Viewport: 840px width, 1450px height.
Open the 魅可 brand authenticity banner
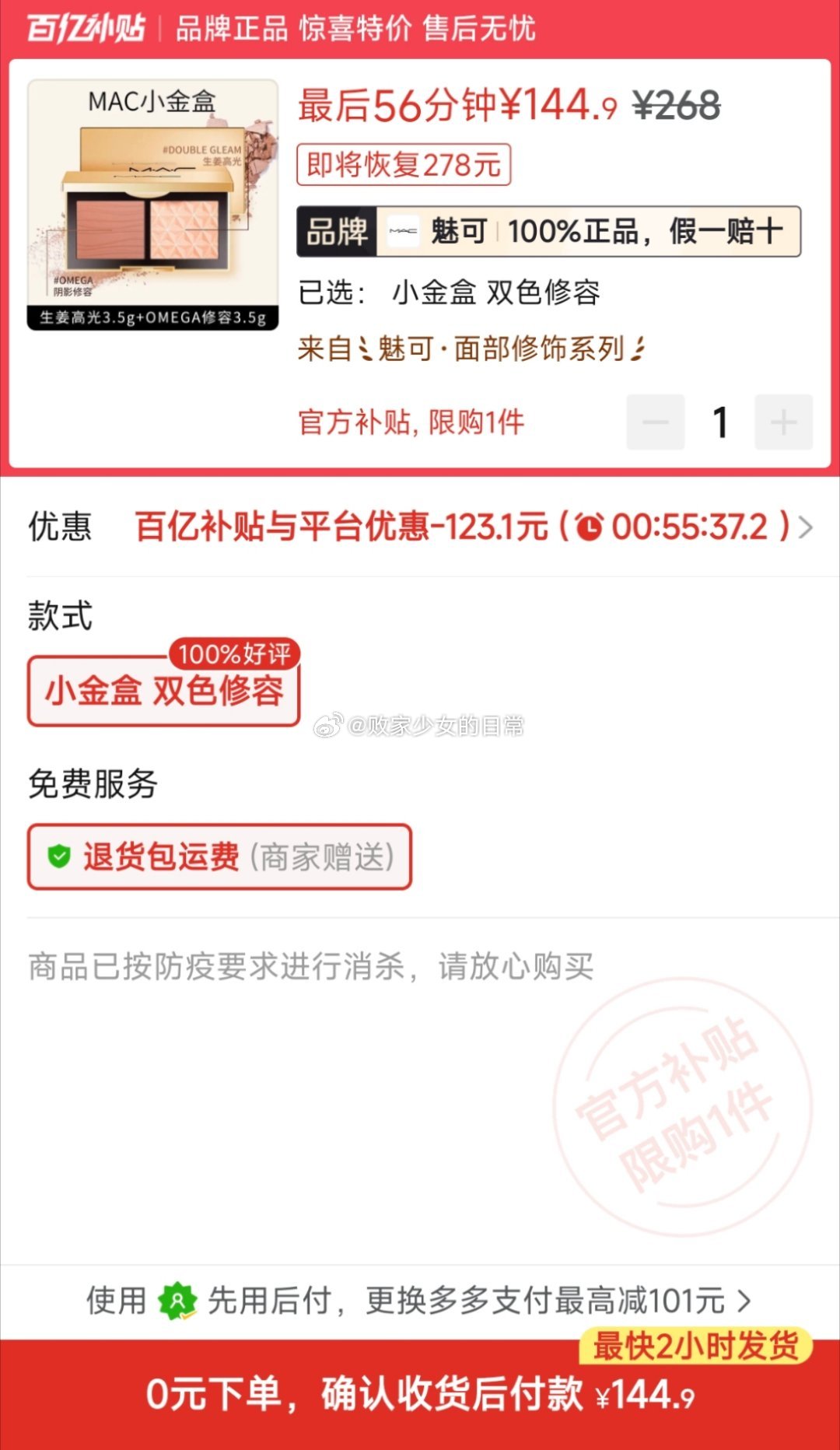click(x=548, y=232)
